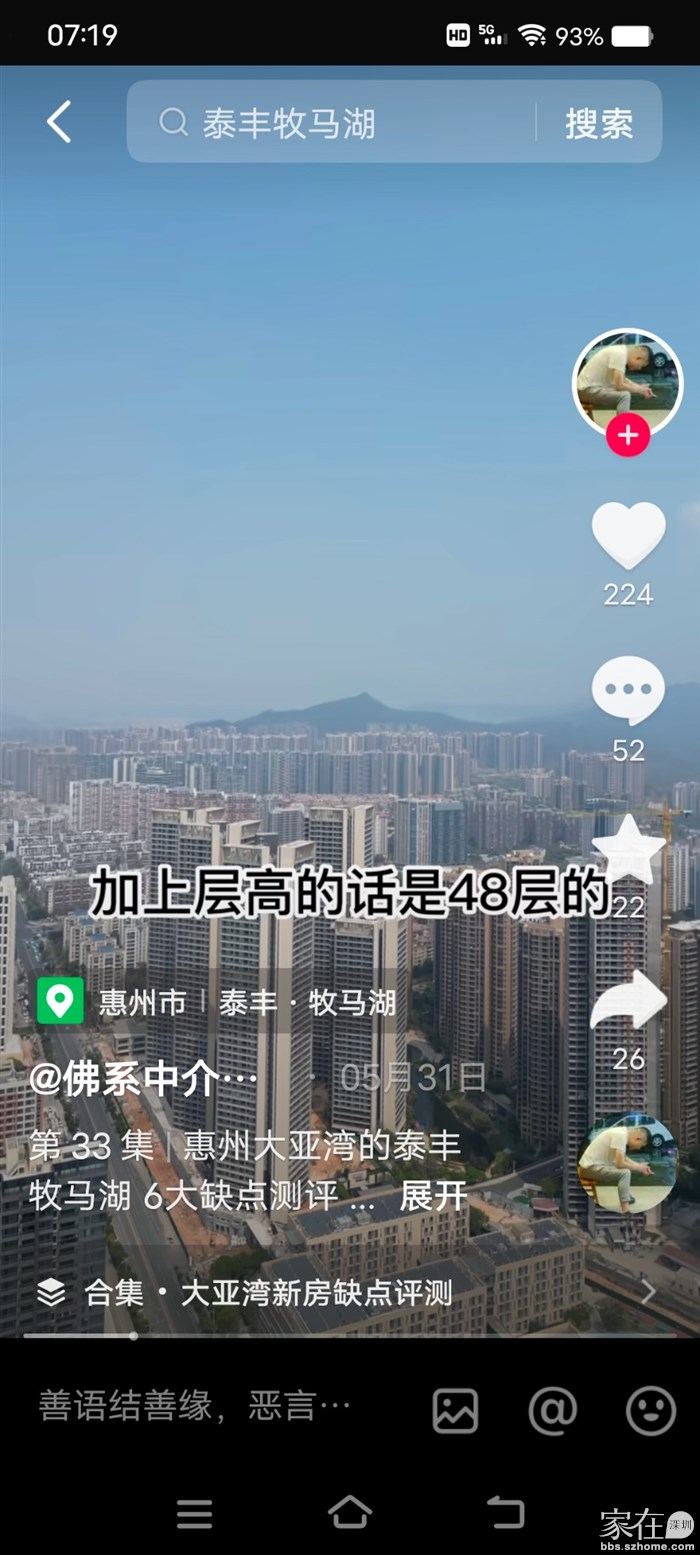Follow the creator with the red plus
Viewport: 700px width, 1555px height.
point(628,436)
